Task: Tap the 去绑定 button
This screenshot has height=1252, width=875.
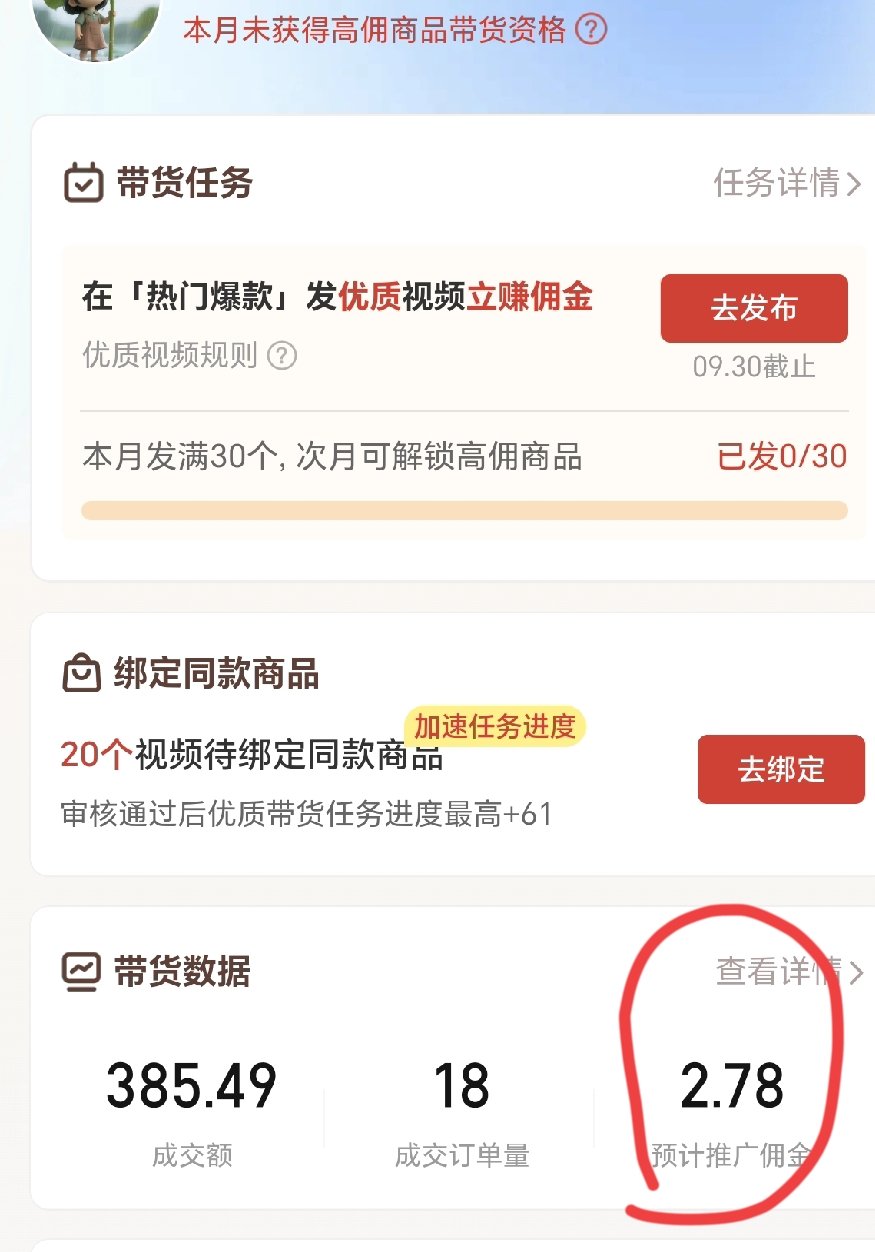Action: (x=780, y=769)
